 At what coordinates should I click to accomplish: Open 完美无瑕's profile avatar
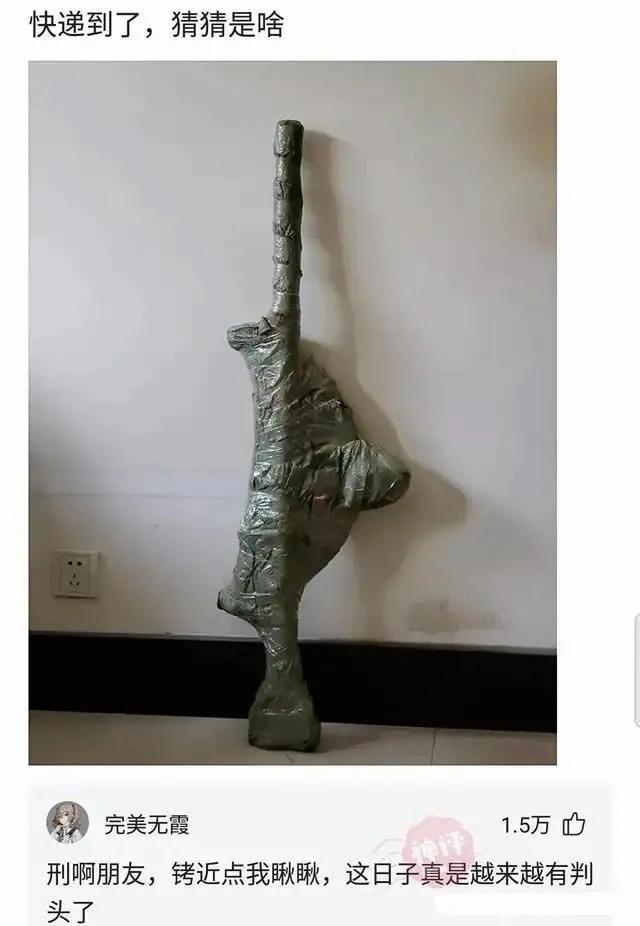[x=68, y=823]
